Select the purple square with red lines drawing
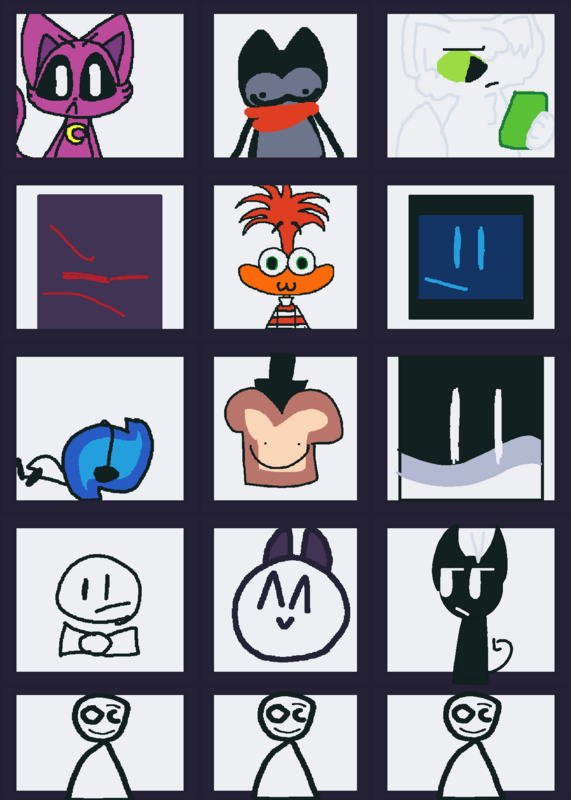Screen dimensions: 571x800 tap(100, 257)
